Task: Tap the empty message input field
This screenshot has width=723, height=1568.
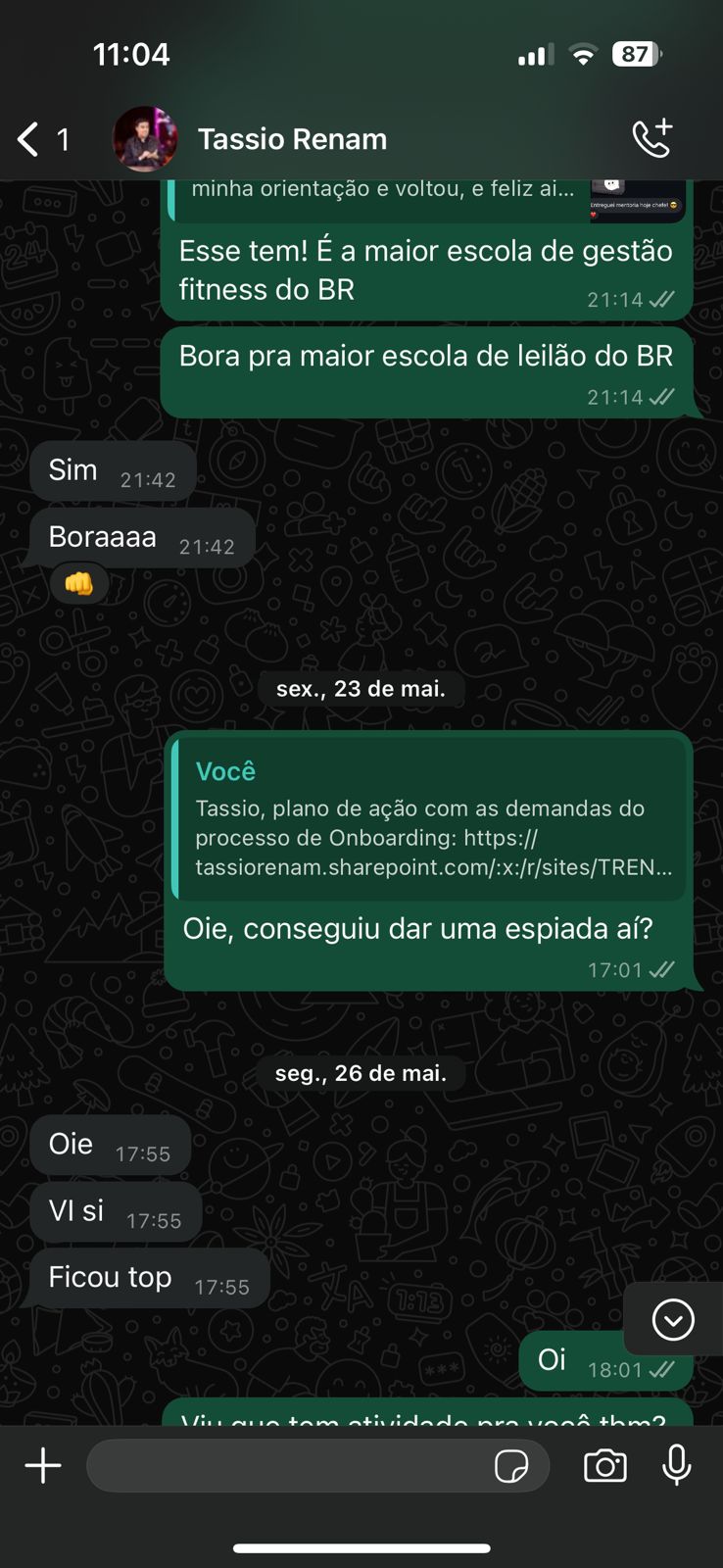Action: (294, 1465)
